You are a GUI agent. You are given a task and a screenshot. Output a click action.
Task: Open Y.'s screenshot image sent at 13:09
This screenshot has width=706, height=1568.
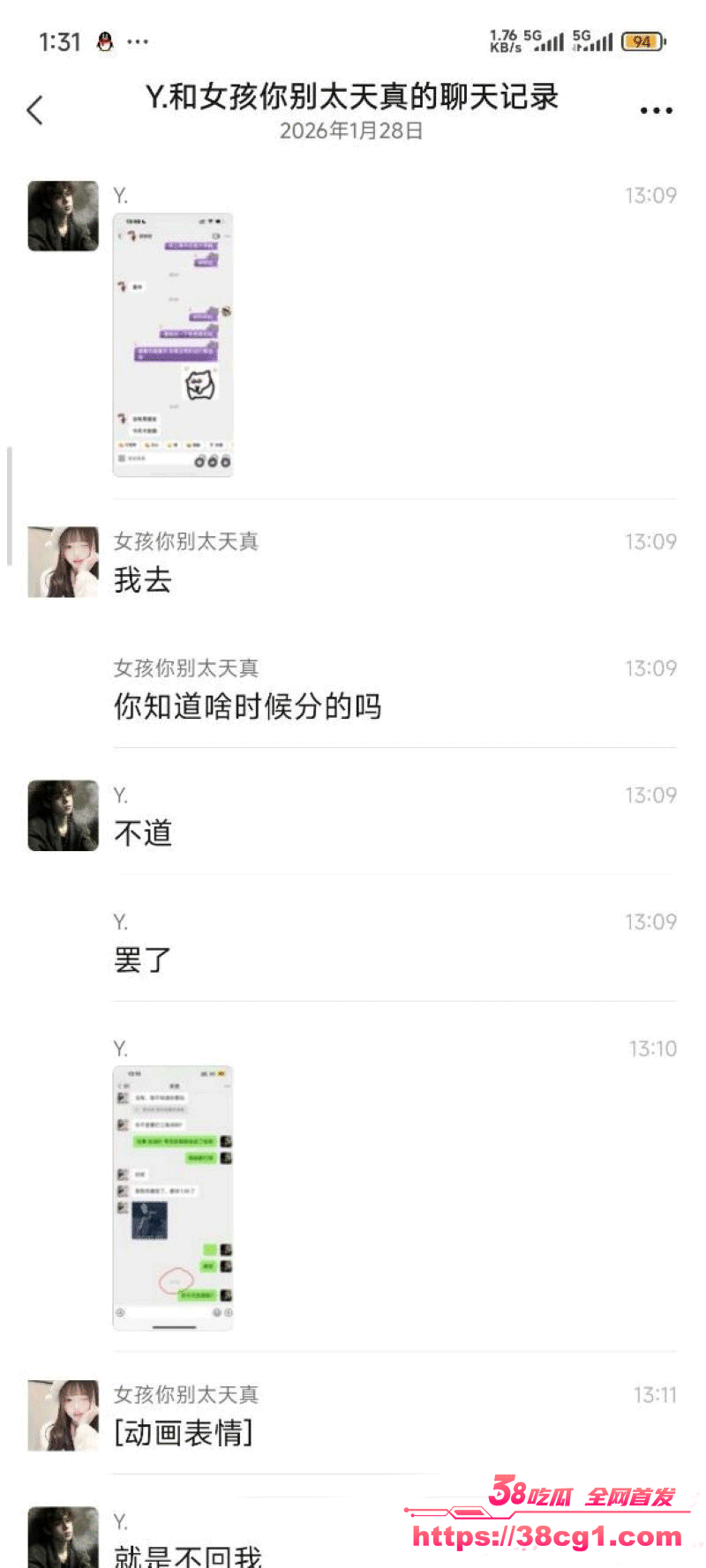pos(173,345)
